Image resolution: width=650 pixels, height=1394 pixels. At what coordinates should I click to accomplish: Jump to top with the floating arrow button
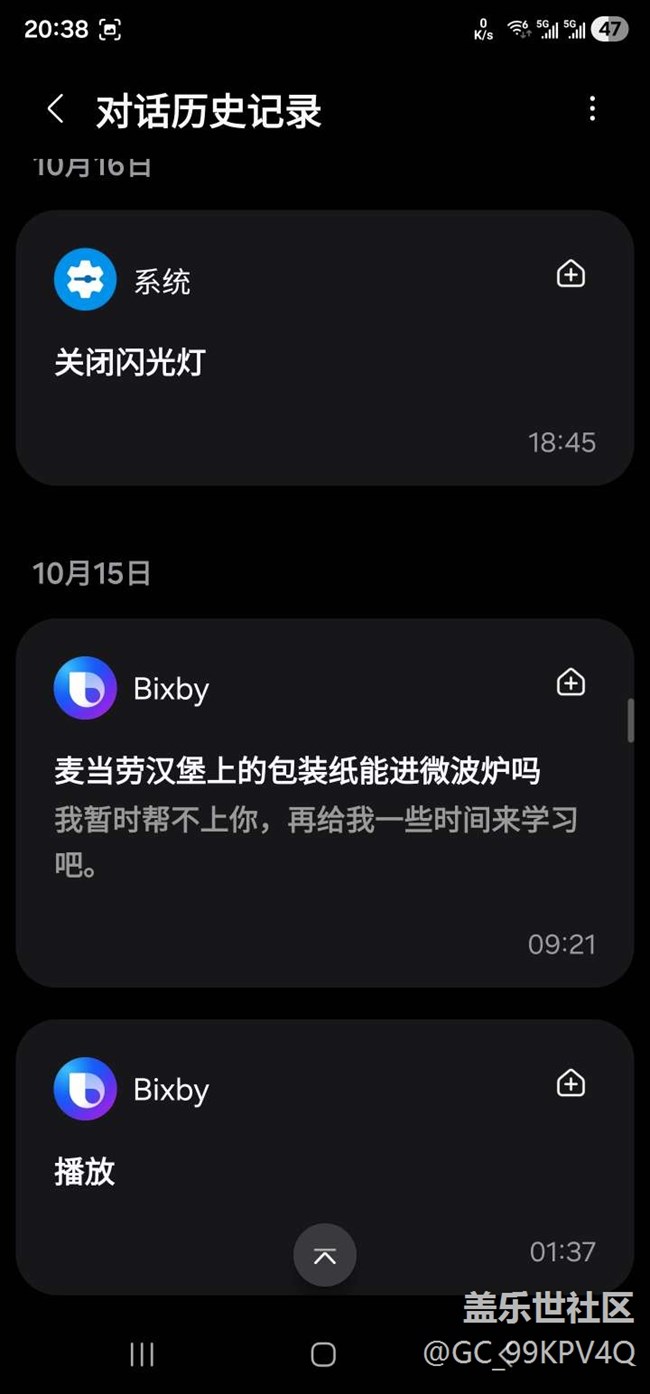(x=325, y=1255)
